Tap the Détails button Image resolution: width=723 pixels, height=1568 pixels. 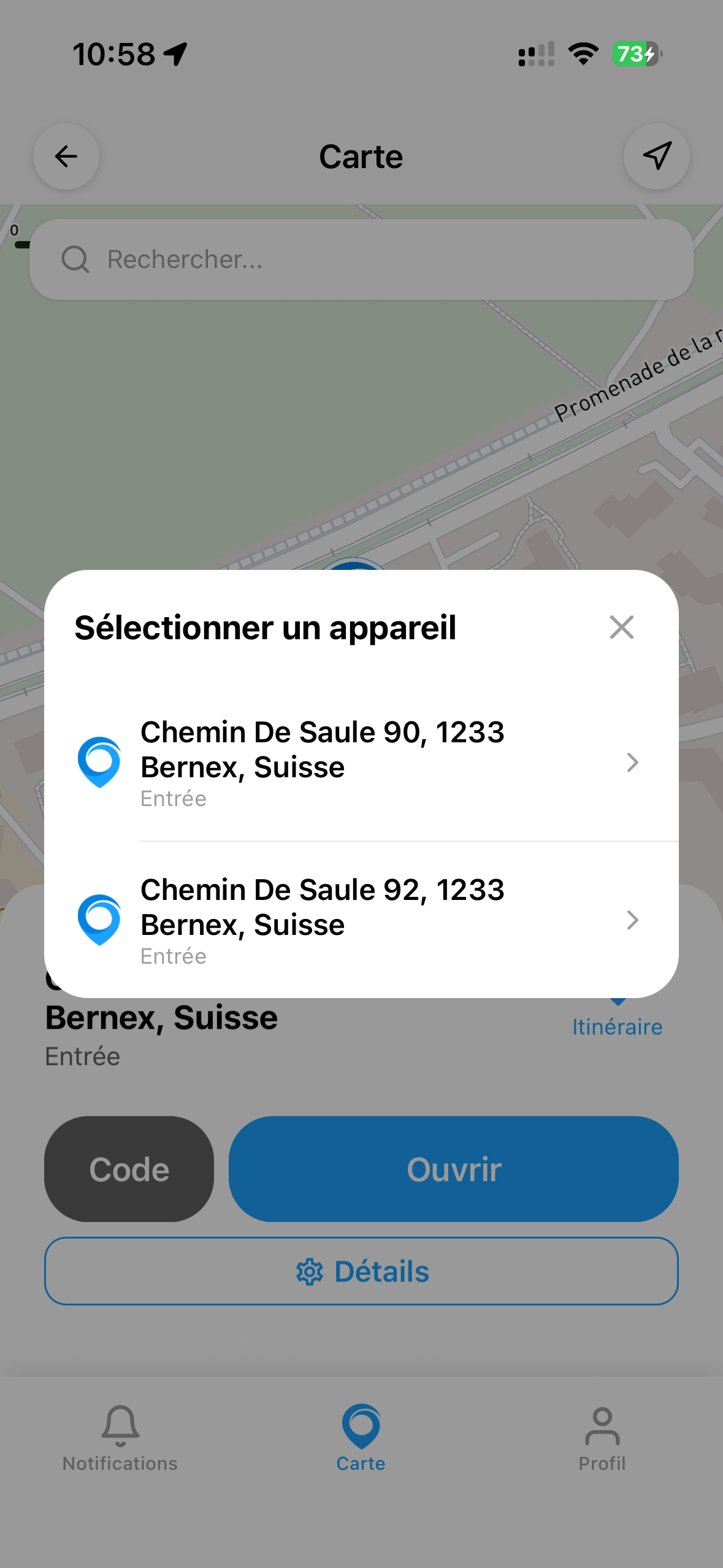361,1272
